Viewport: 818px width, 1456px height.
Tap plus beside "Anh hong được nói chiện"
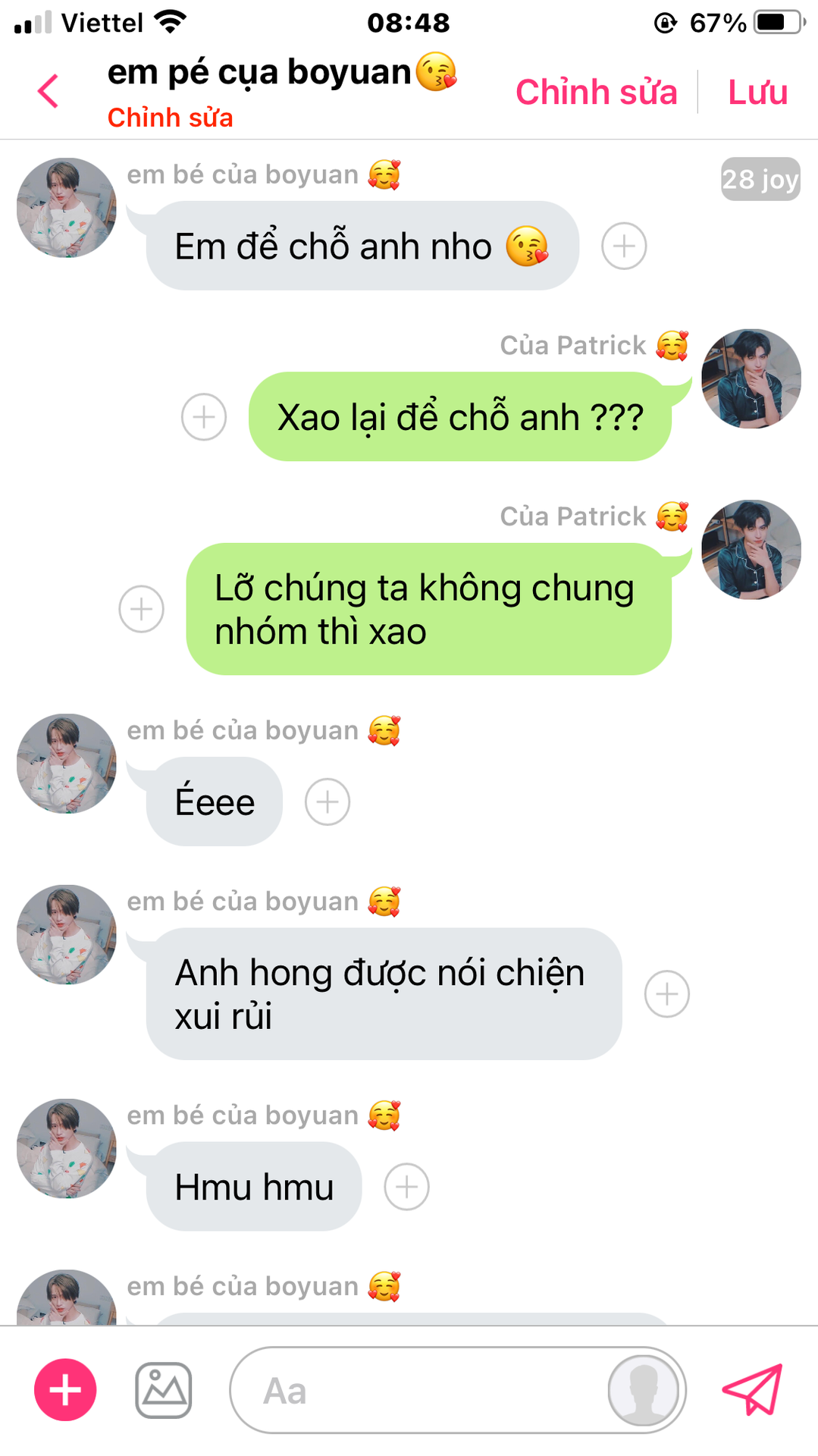coord(667,994)
